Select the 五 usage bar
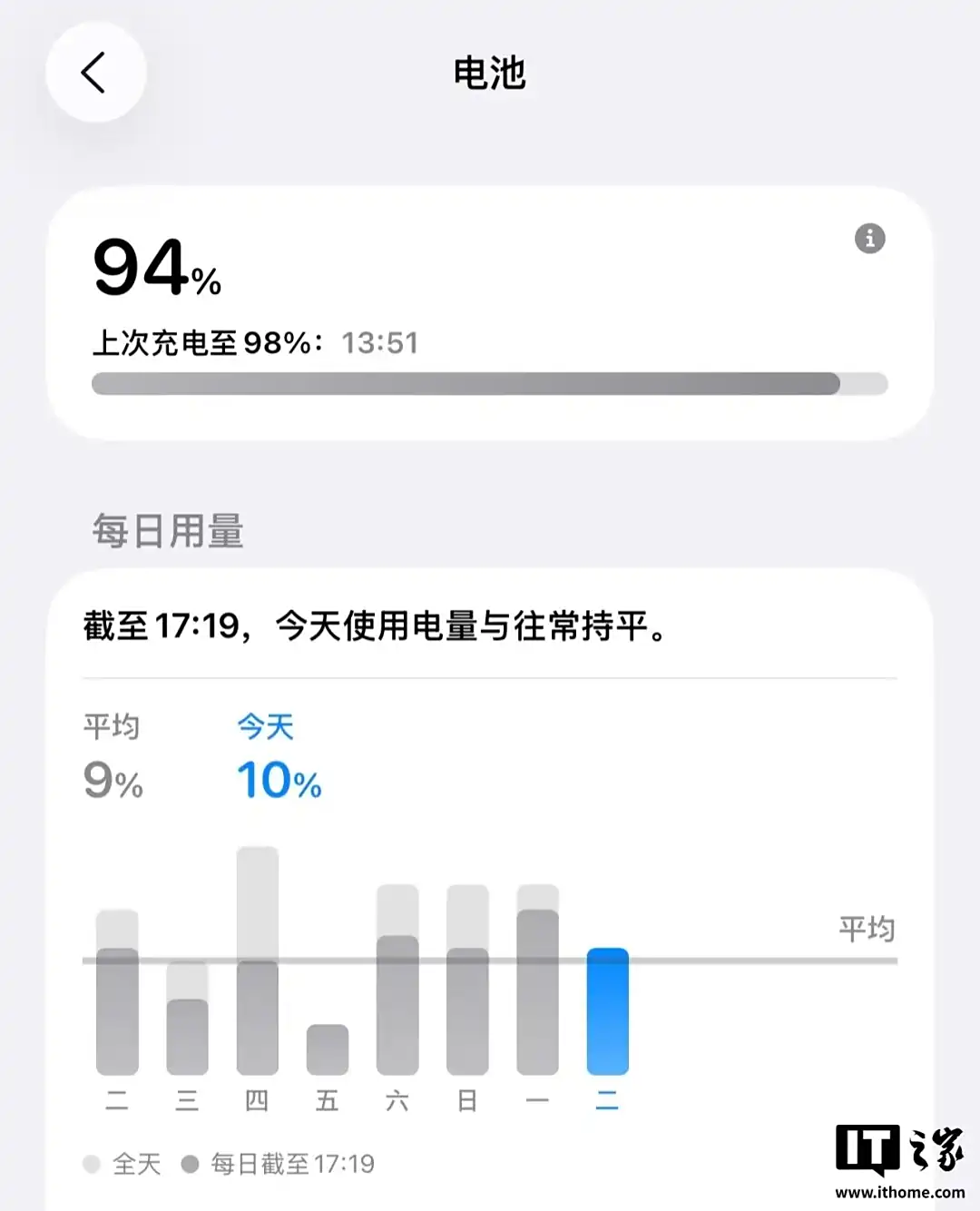980x1211 pixels. coord(327,1049)
